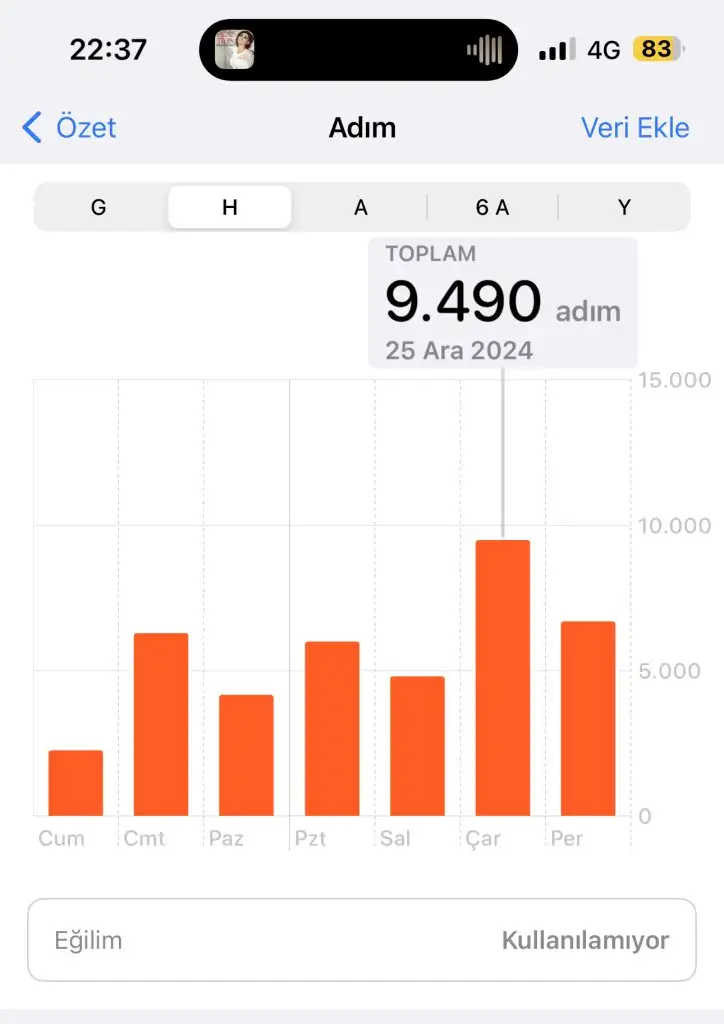Select the Cmt bar in chart
The image size is (724, 1024).
pyautogui.click(x=161, y=725)
